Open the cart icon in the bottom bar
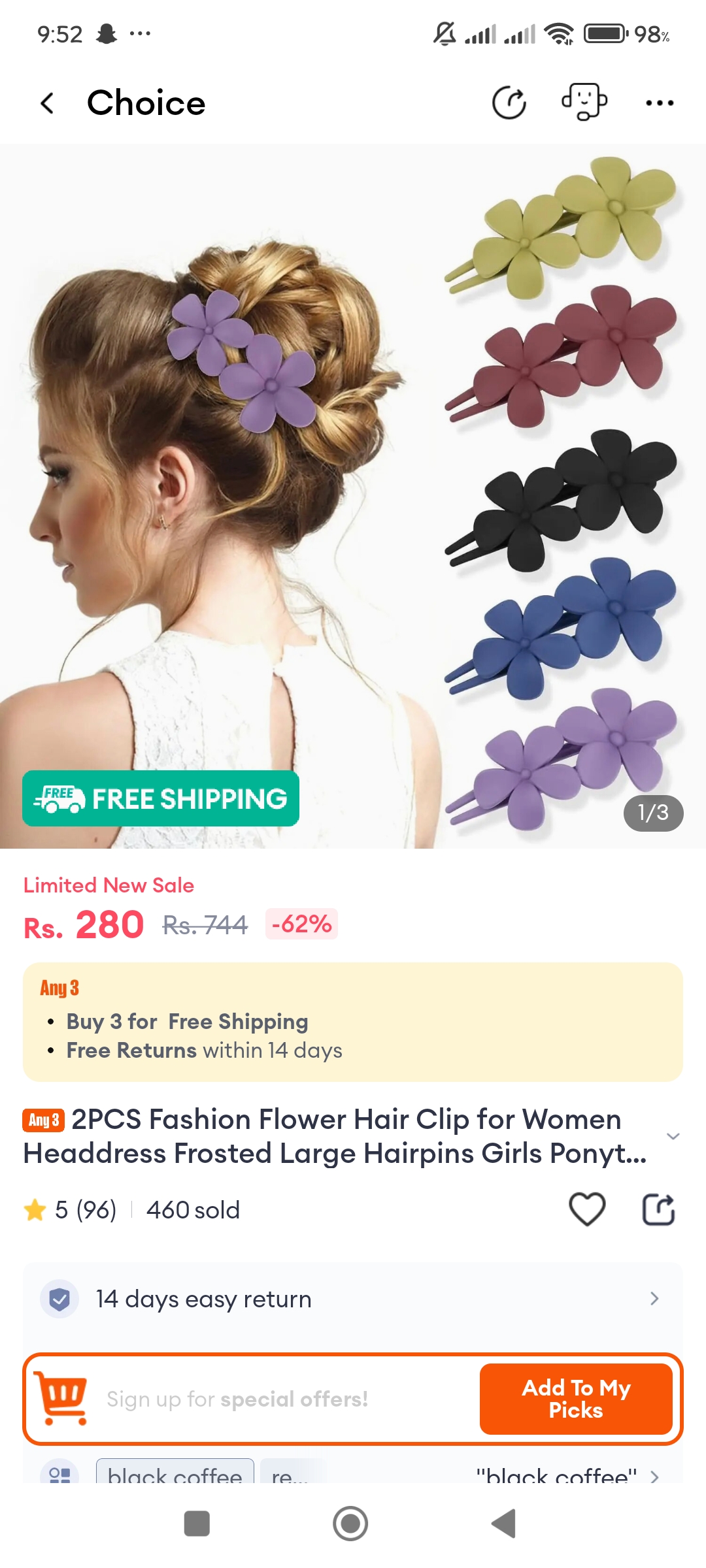The width and height of the screenshot is (706, 1568). coord(62,1399)
